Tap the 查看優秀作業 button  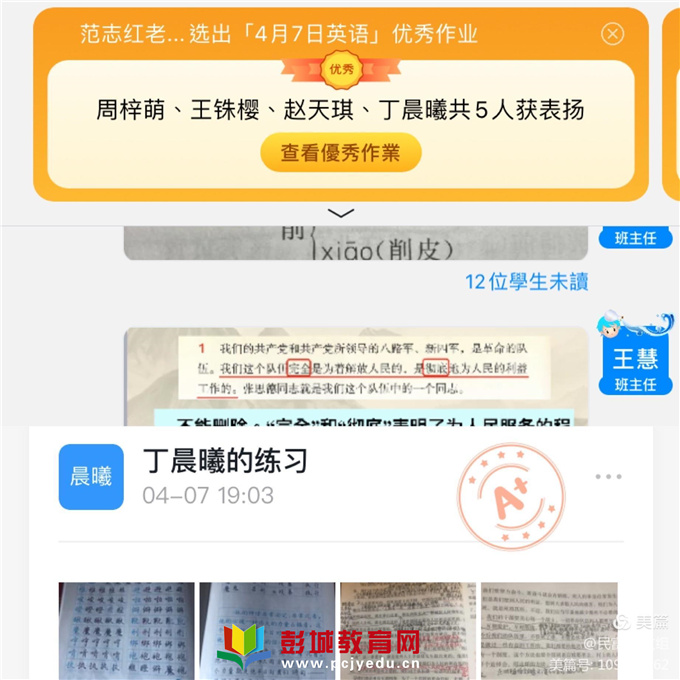click(340, 153)
